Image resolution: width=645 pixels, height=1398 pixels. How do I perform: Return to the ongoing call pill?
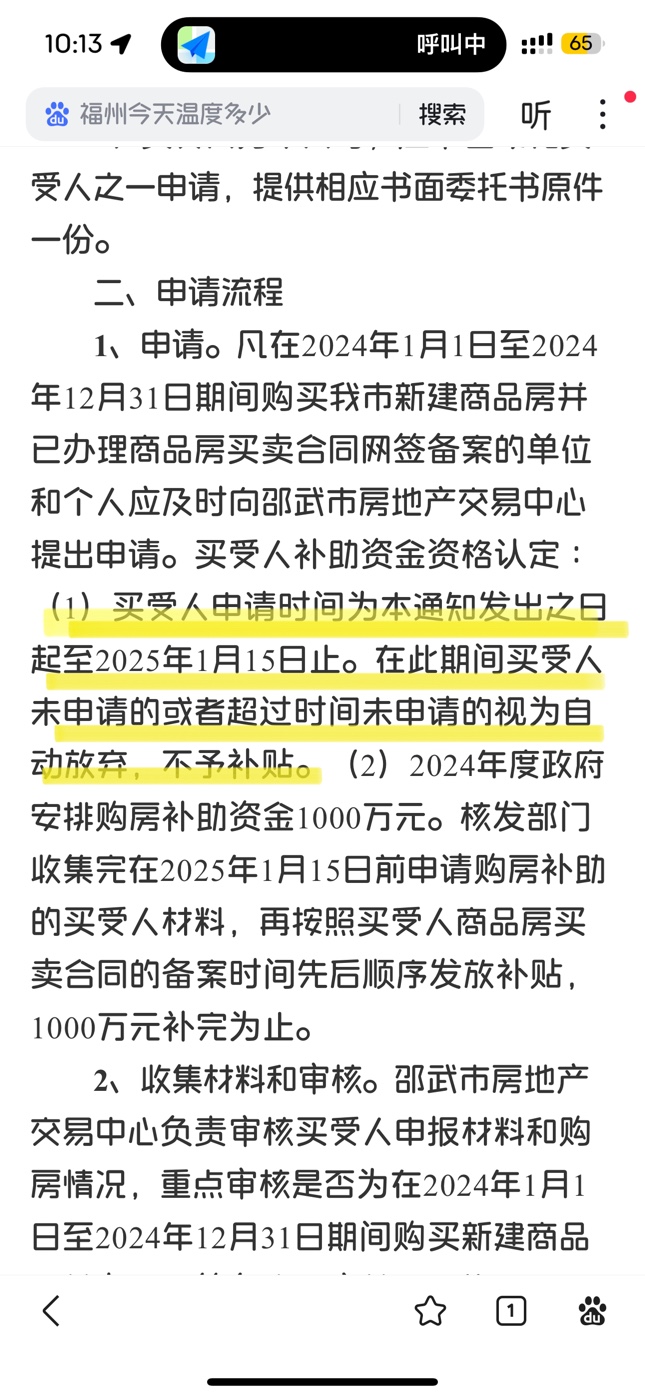(x=333, y=45)
